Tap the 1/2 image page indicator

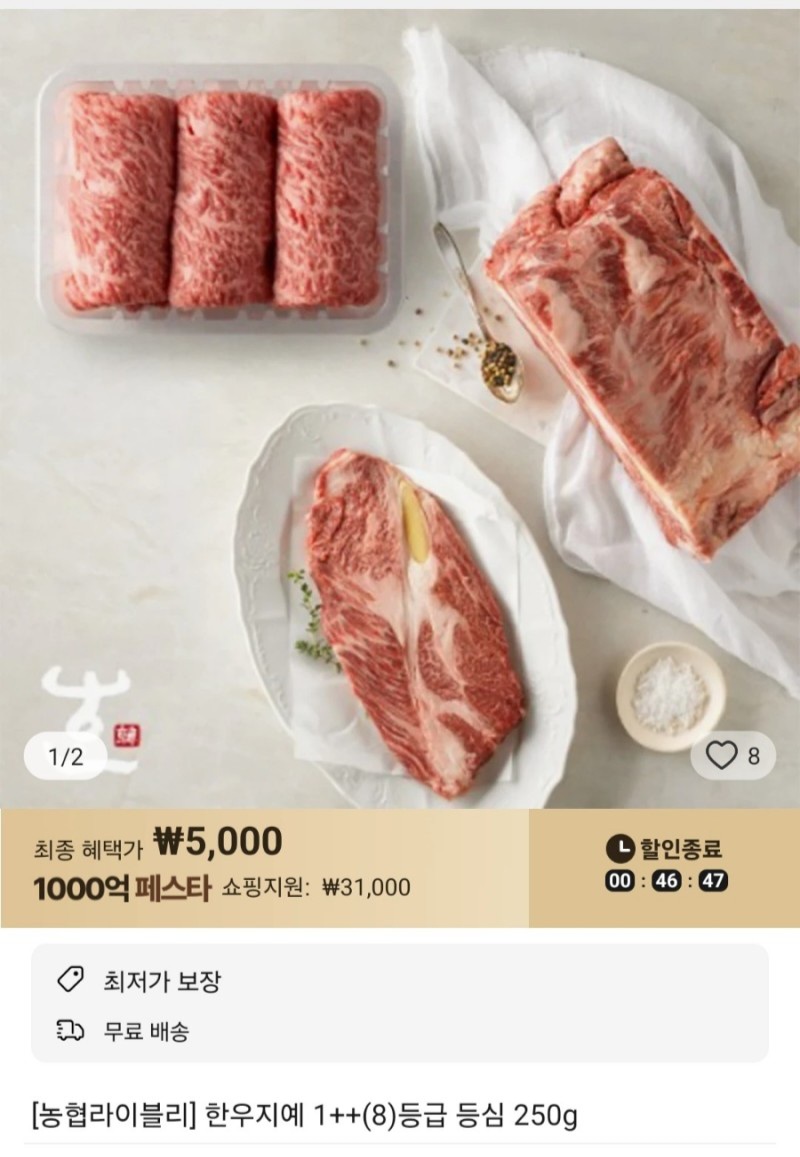66,757
